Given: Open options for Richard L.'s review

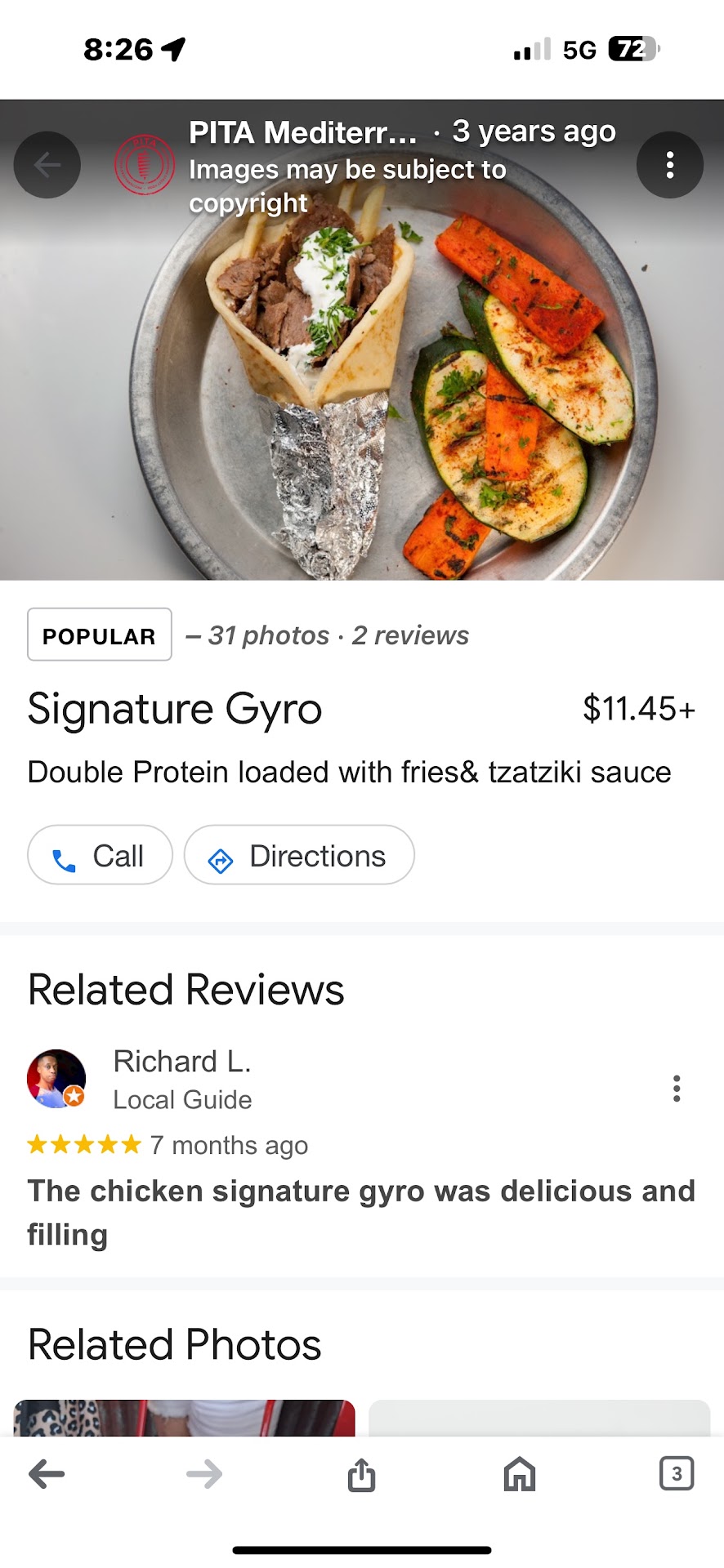Looking at the screenshot, I should tap(677, 1089).
